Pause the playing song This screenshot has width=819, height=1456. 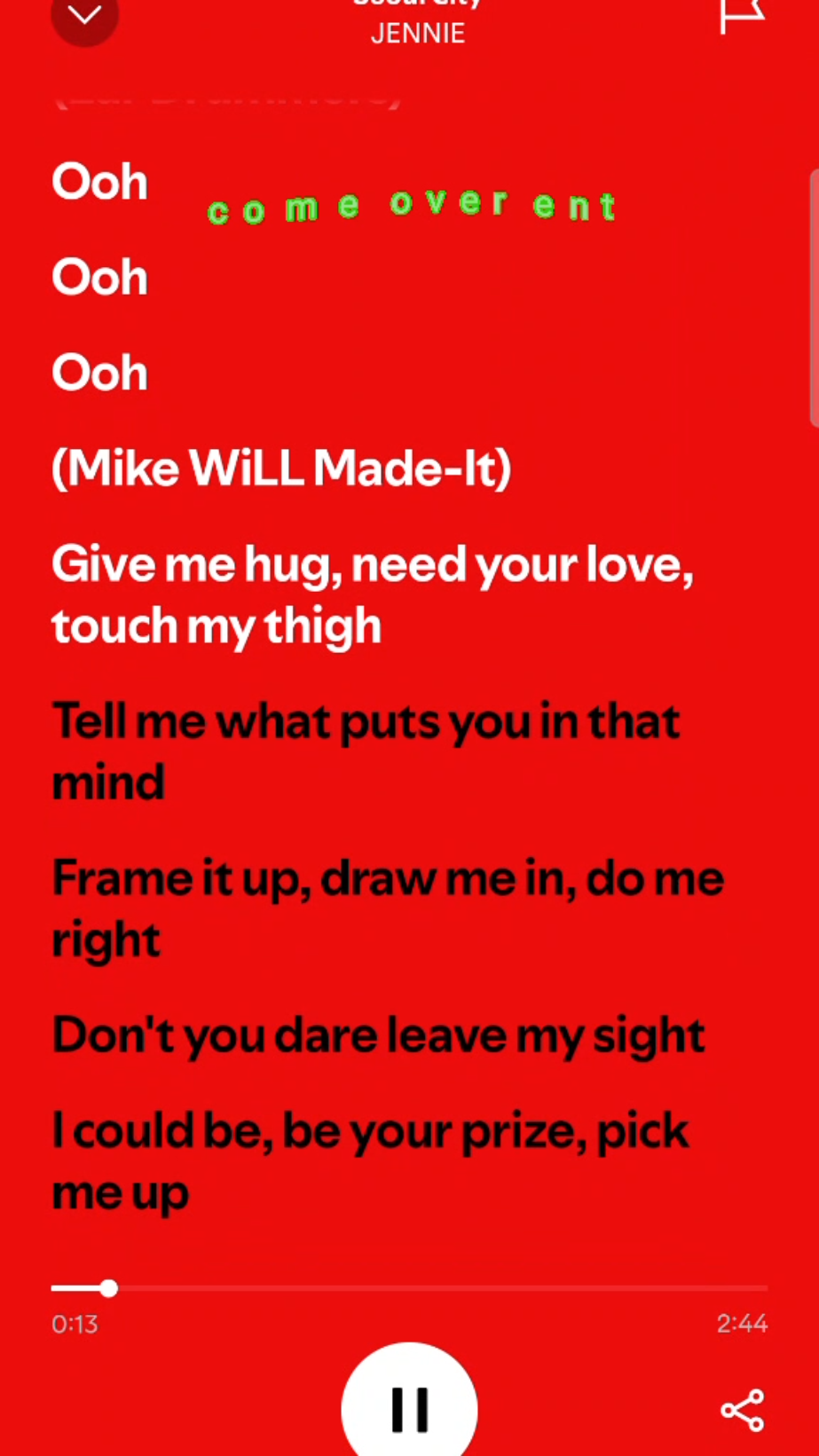point(409,1408)
